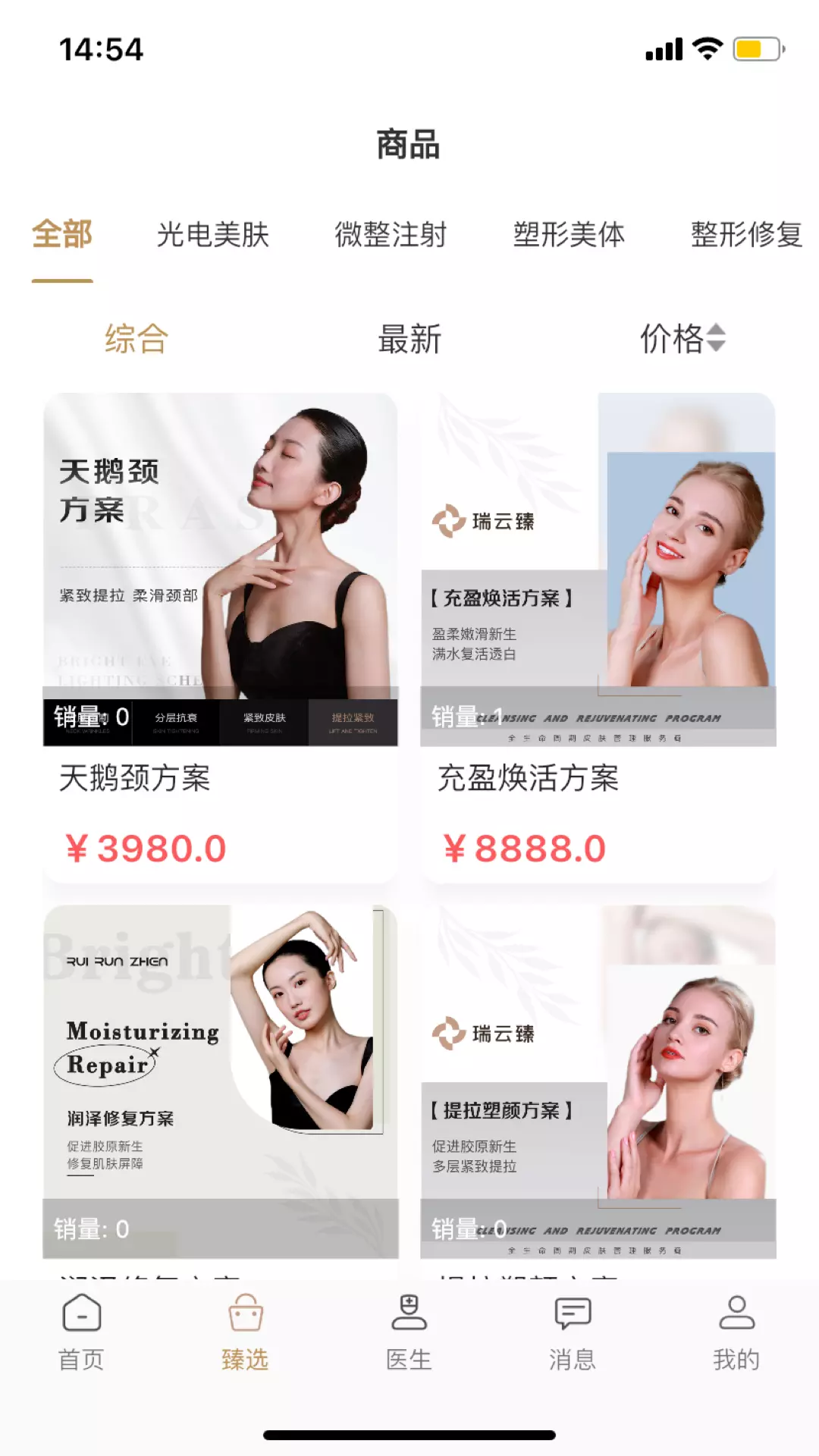Screen dimensions: 819x1456
Task: Select the 全部 category tab
Action: click(62, 234)
